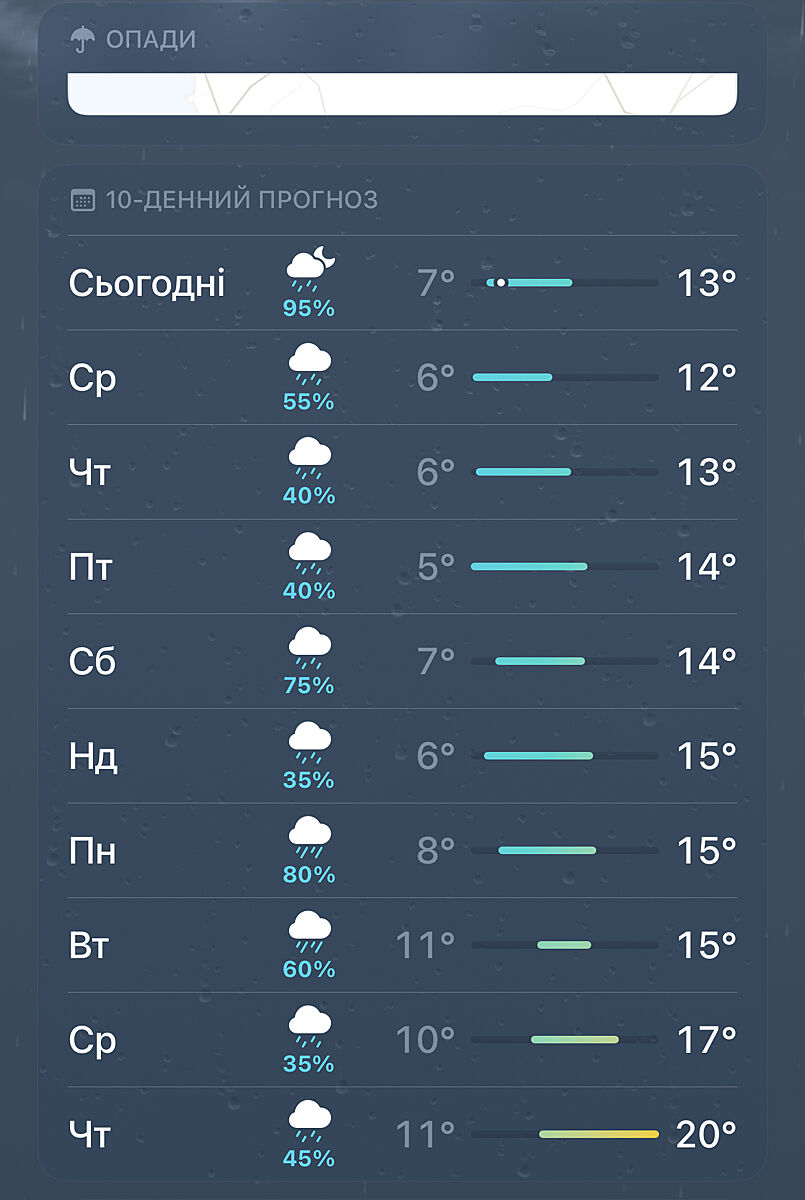The image size is (805, 1200).
Task: View details for Вт forecast
Action: [402, 945]
